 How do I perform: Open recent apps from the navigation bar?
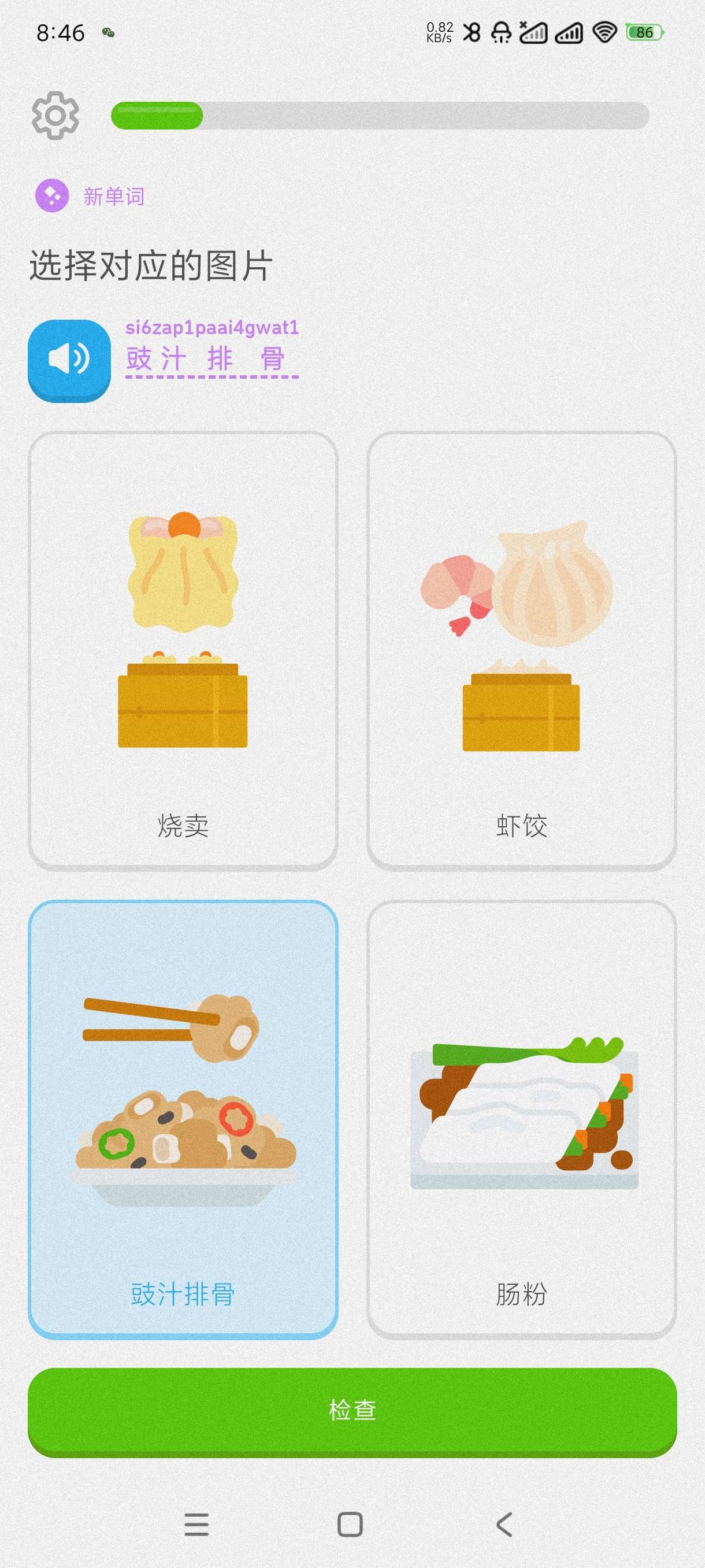pyautogui.click(x=196, y=1525)
